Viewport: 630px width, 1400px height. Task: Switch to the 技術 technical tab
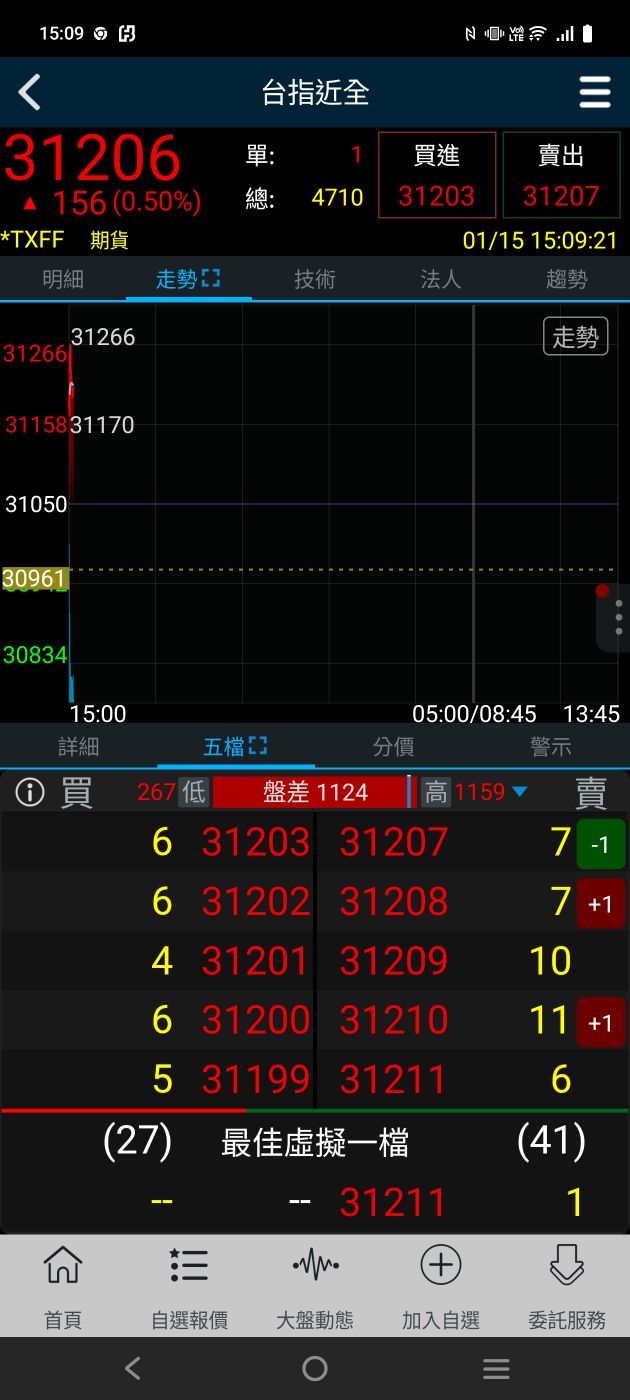[315, 280]
